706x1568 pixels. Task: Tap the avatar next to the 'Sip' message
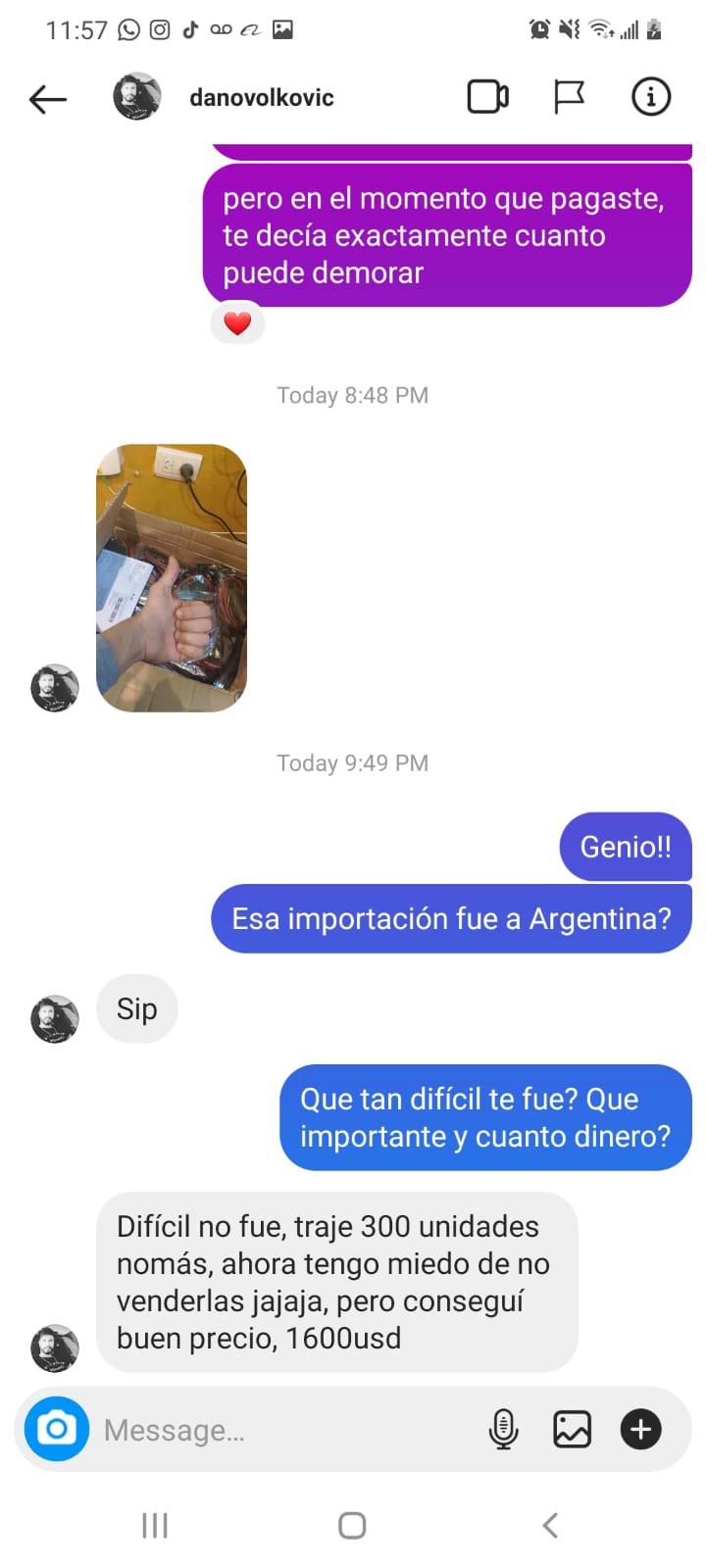click(54, 1018)
